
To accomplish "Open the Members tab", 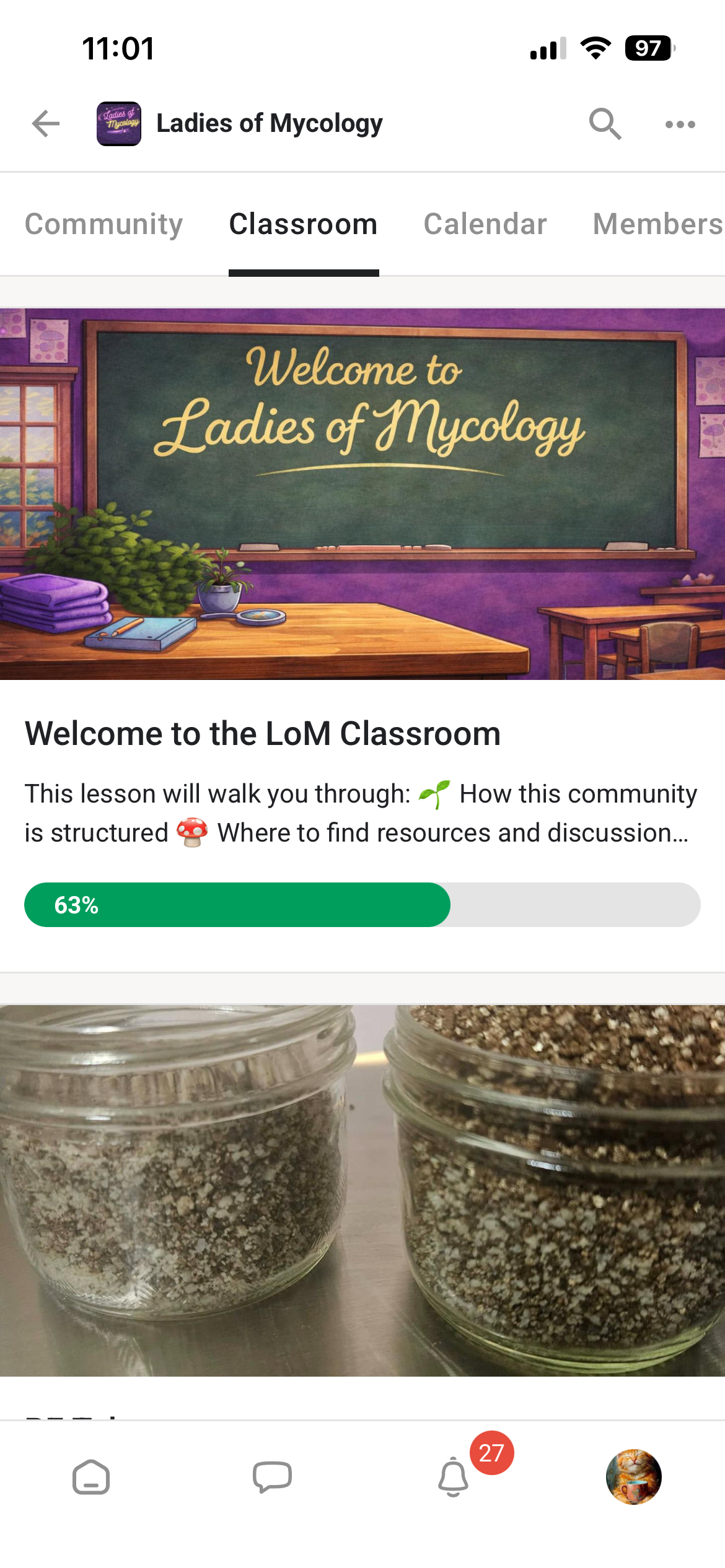I will click(657, 224).
